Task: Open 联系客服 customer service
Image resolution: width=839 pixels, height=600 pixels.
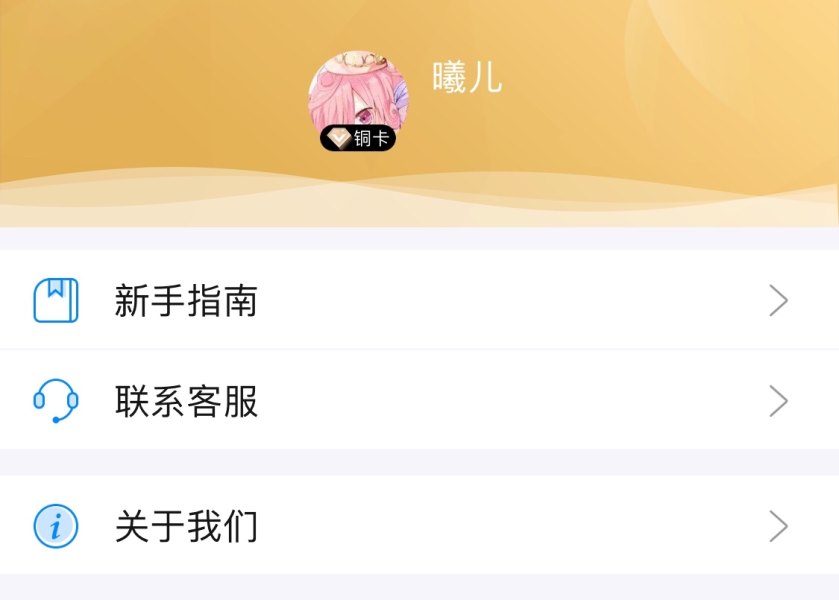Action: pos(419,401)
